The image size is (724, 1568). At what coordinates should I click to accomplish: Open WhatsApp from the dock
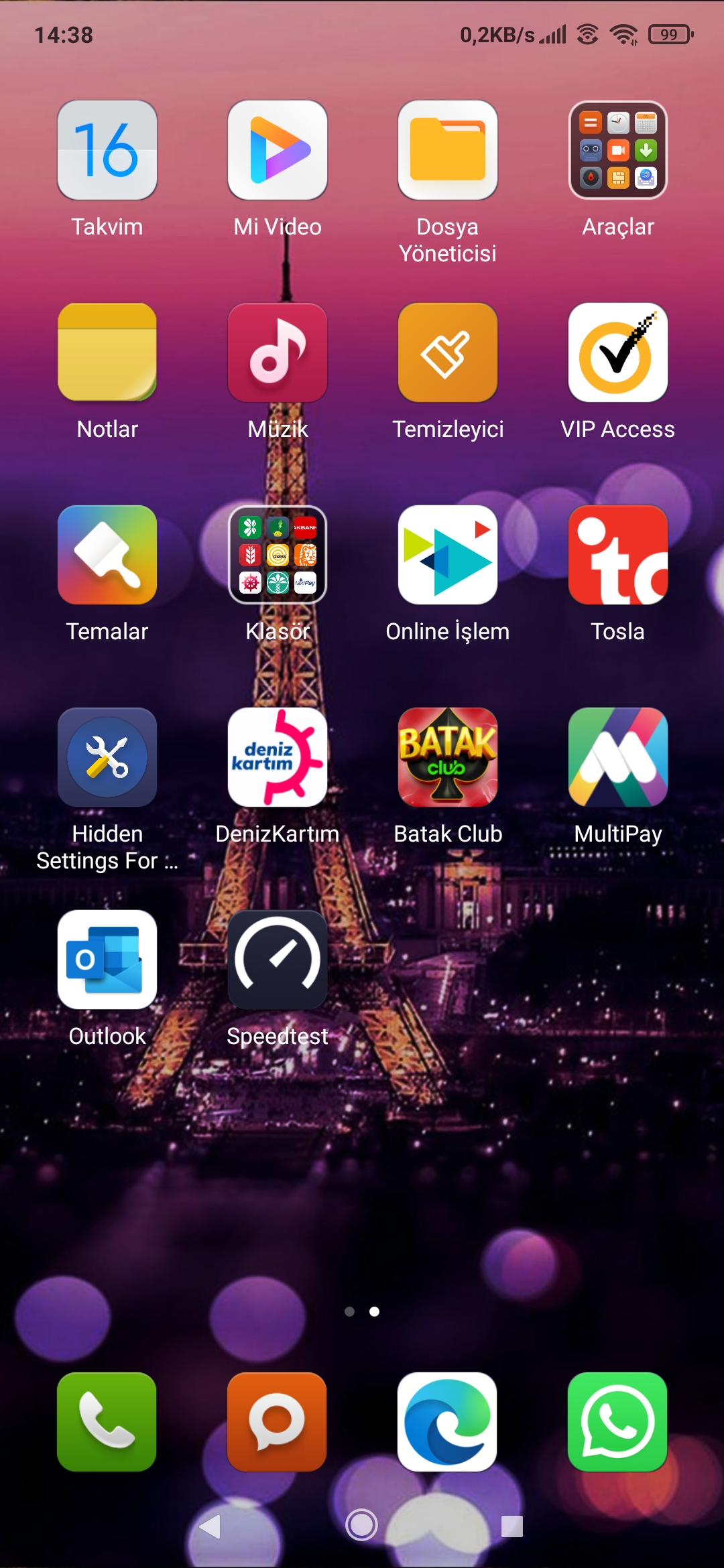(617, 1422)
